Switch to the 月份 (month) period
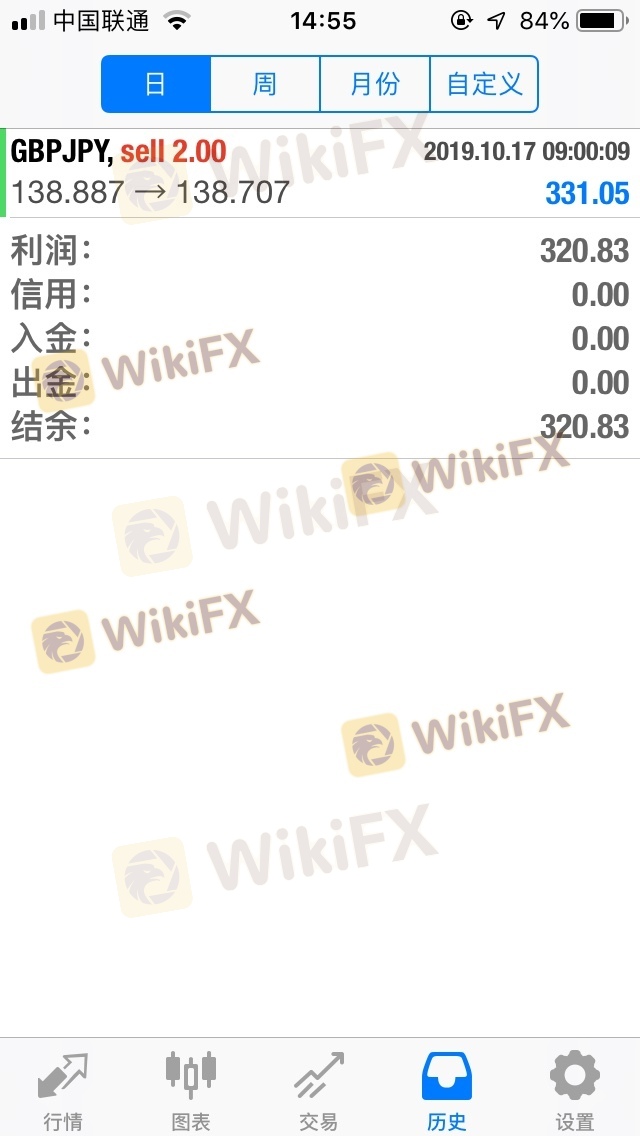 374,84
